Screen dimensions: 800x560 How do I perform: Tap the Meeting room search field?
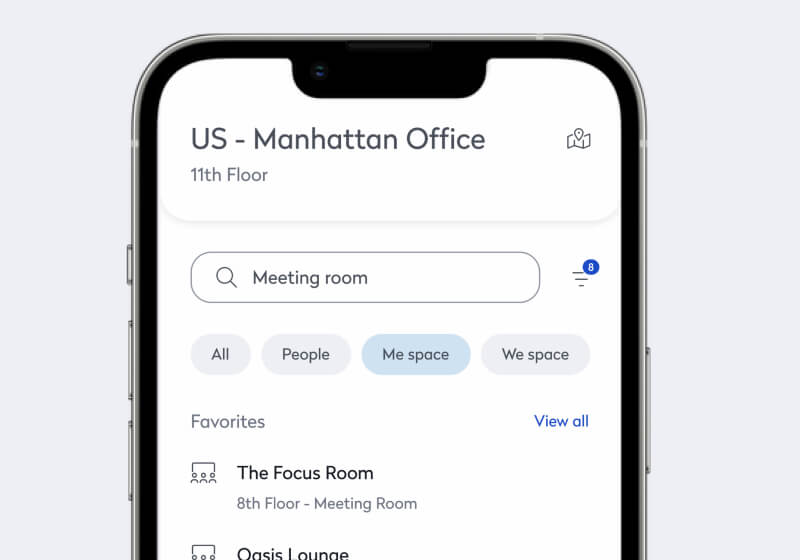coord(365,278)
